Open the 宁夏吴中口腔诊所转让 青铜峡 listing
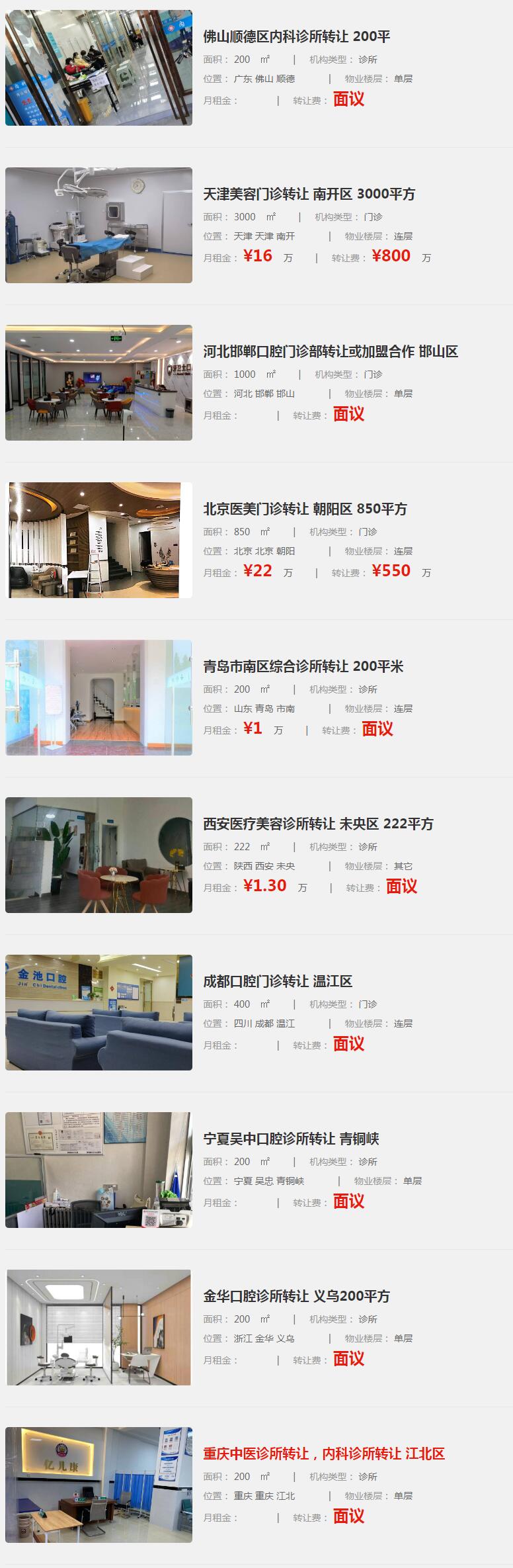Screen dimensions: 513x1568 pos(291,1139)
